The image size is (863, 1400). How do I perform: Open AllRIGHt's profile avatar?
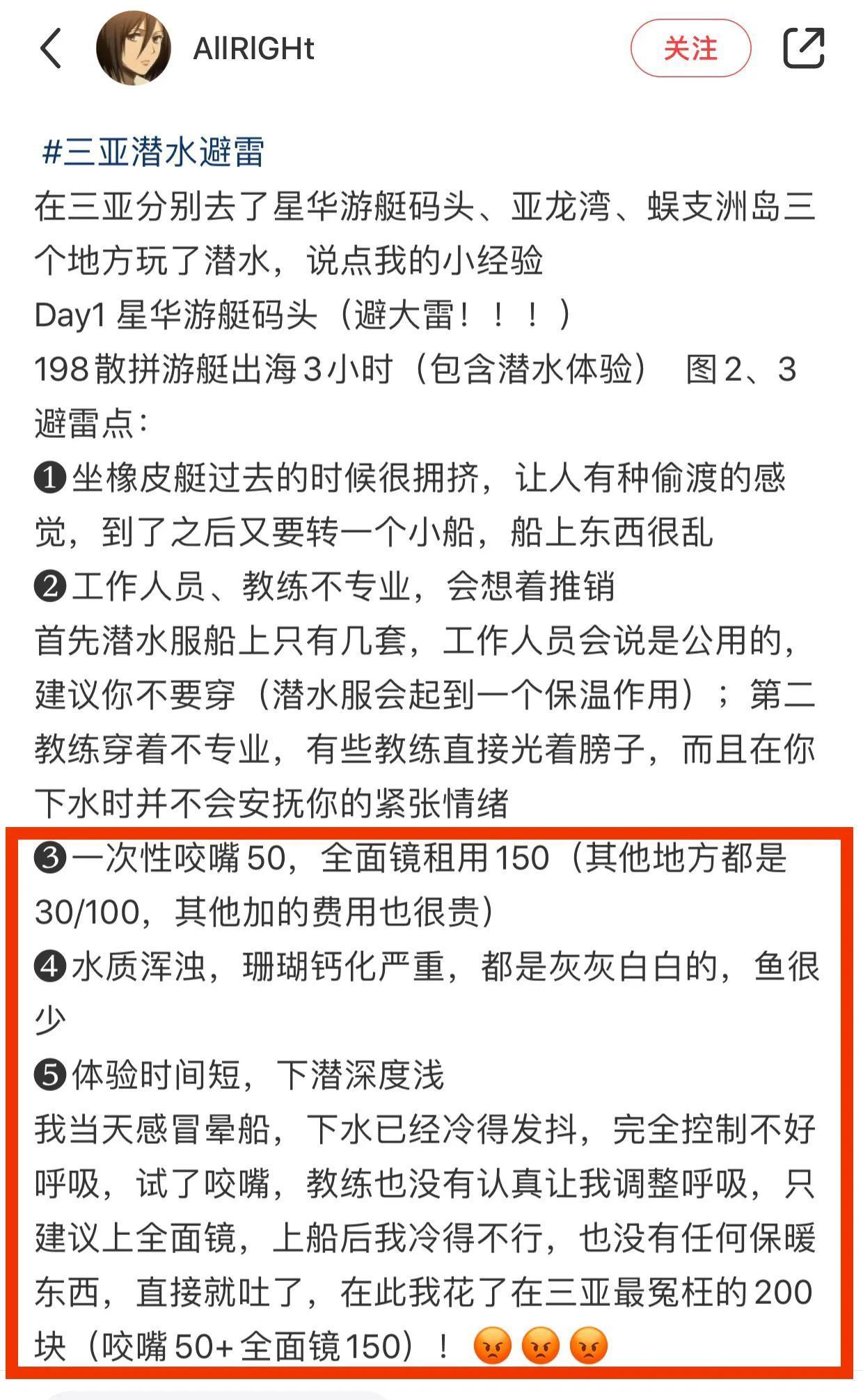[x=133, y=49]
